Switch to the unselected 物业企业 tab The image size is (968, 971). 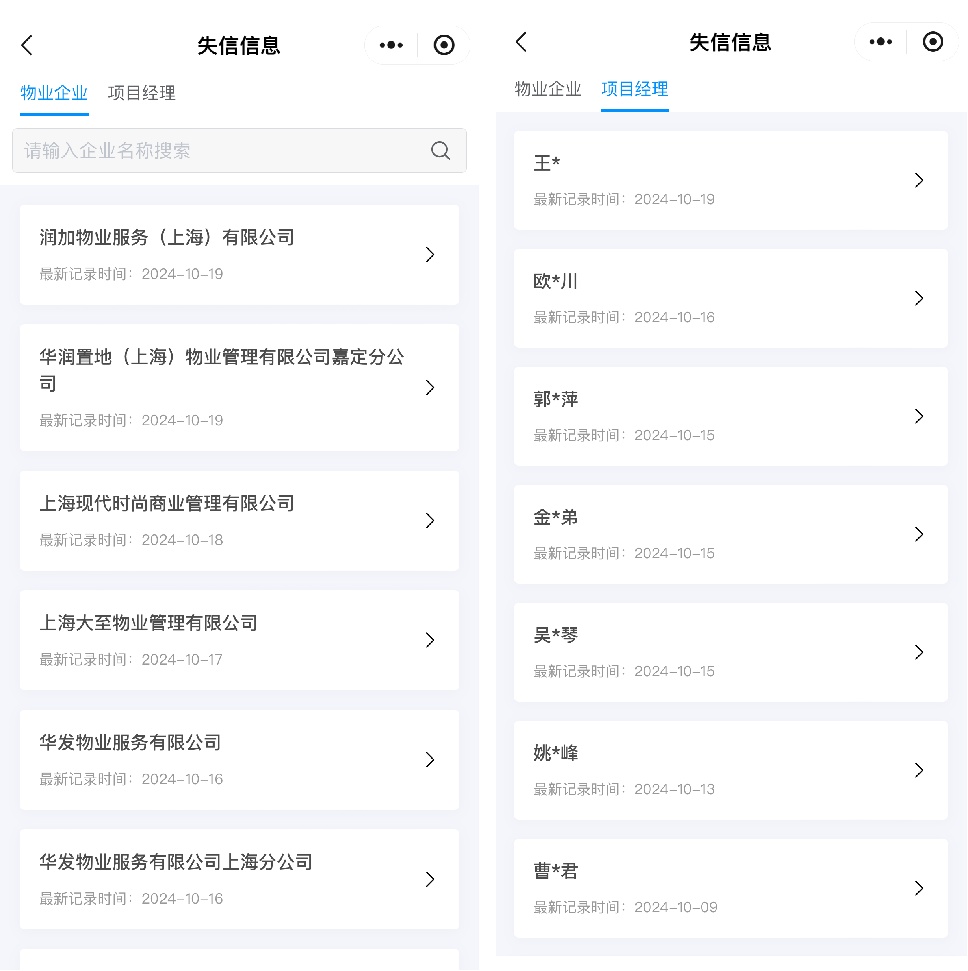coord(548,89)
